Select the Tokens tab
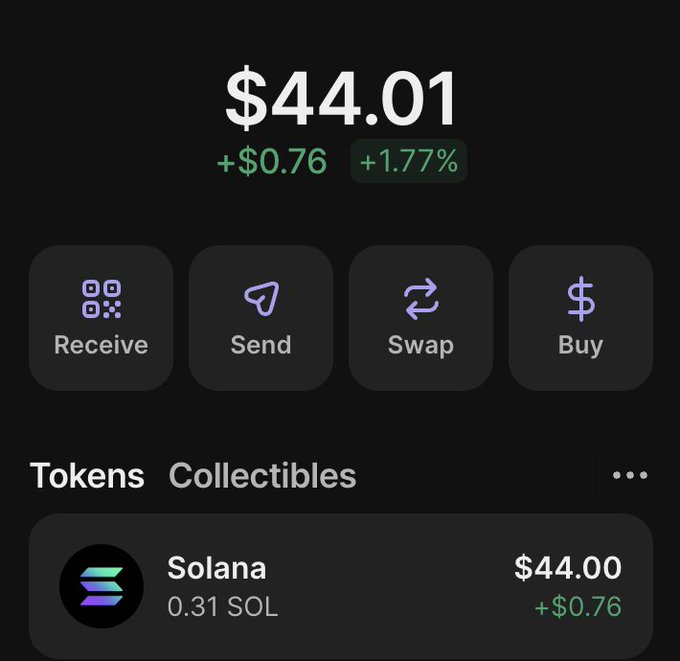680x661 pixels. tap(87, 475)
